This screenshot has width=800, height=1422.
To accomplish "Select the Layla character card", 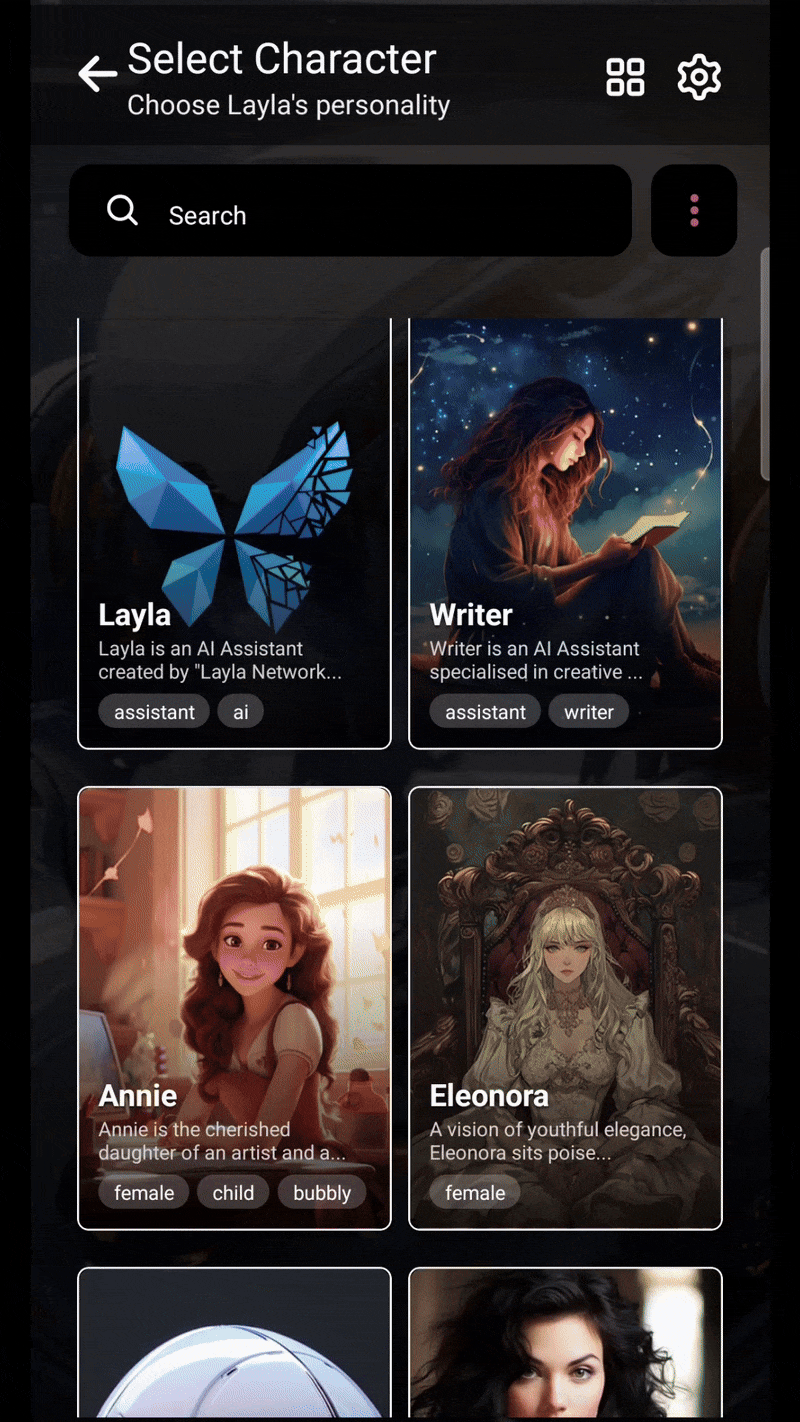I will click(x=234, y=533).
